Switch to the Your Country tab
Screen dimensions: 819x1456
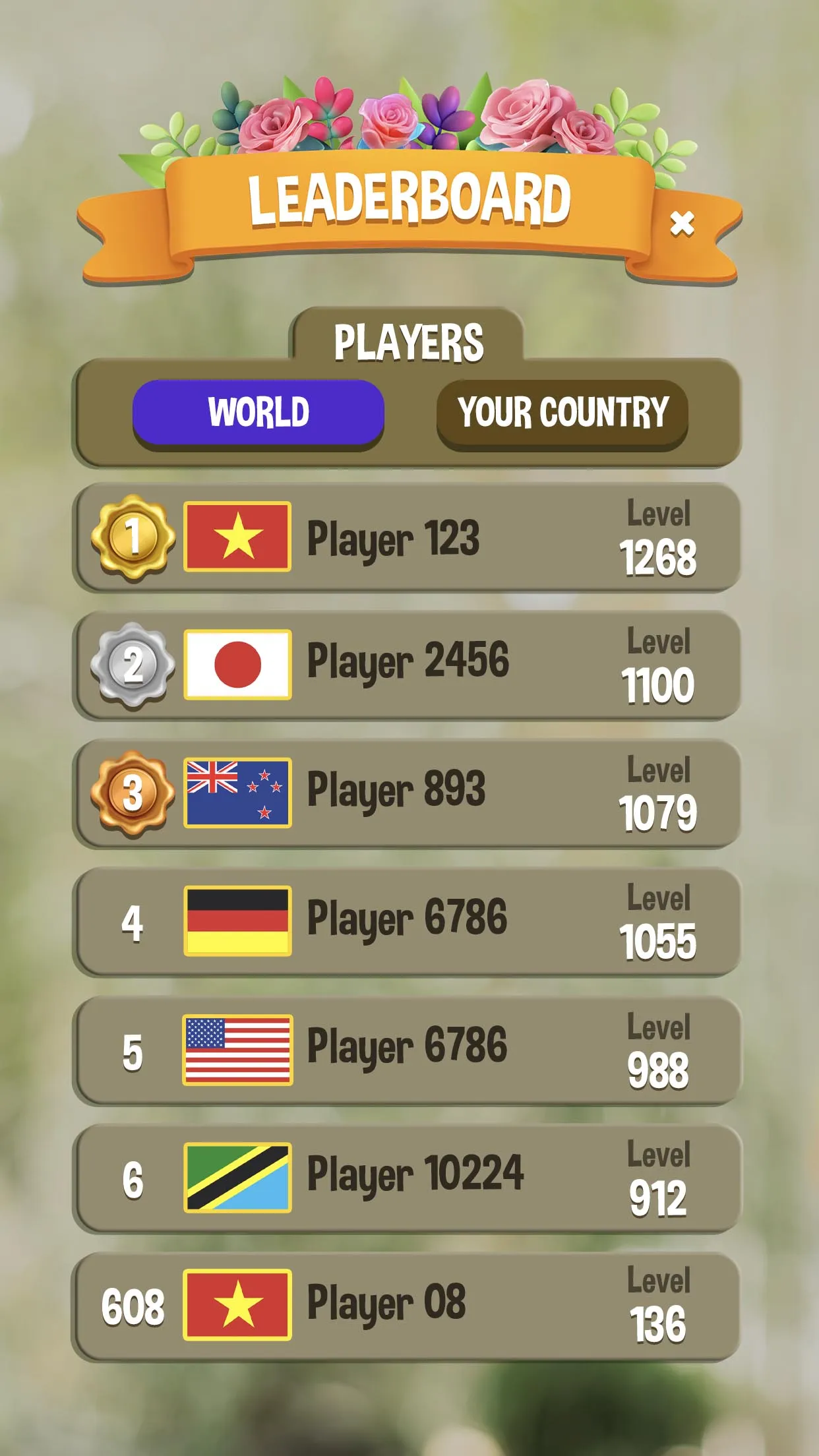coord(562,413)
